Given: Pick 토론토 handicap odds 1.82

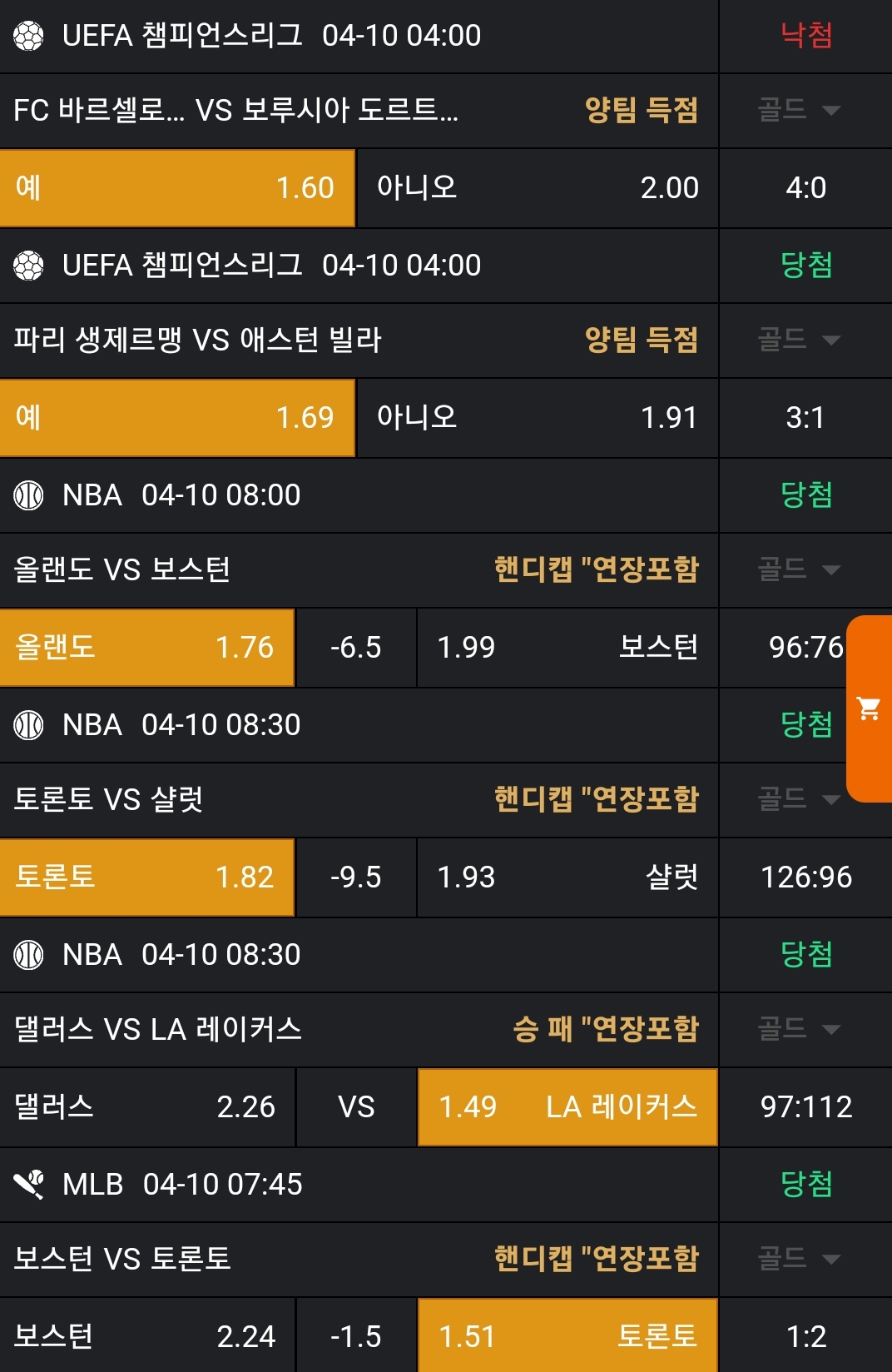Looking at the screenshot, I should [146, 877].
